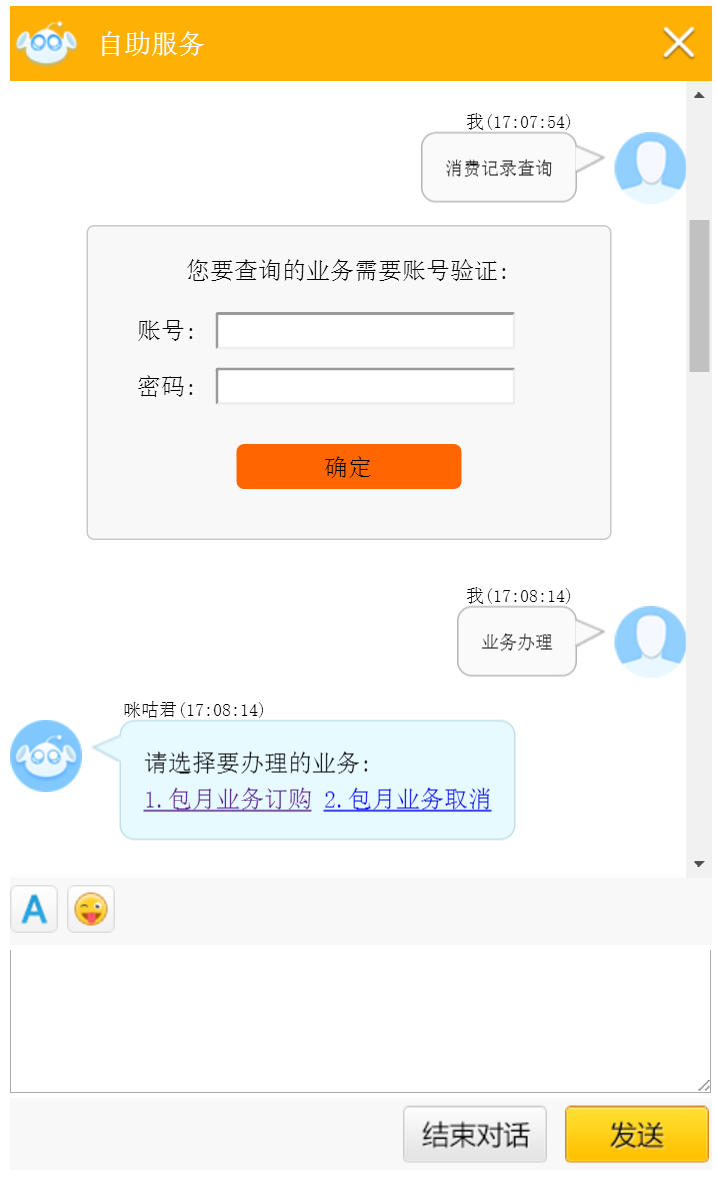Screen dimensions: 716x1179
Task: Open the font style A button
Action: [x=34, y=909]
